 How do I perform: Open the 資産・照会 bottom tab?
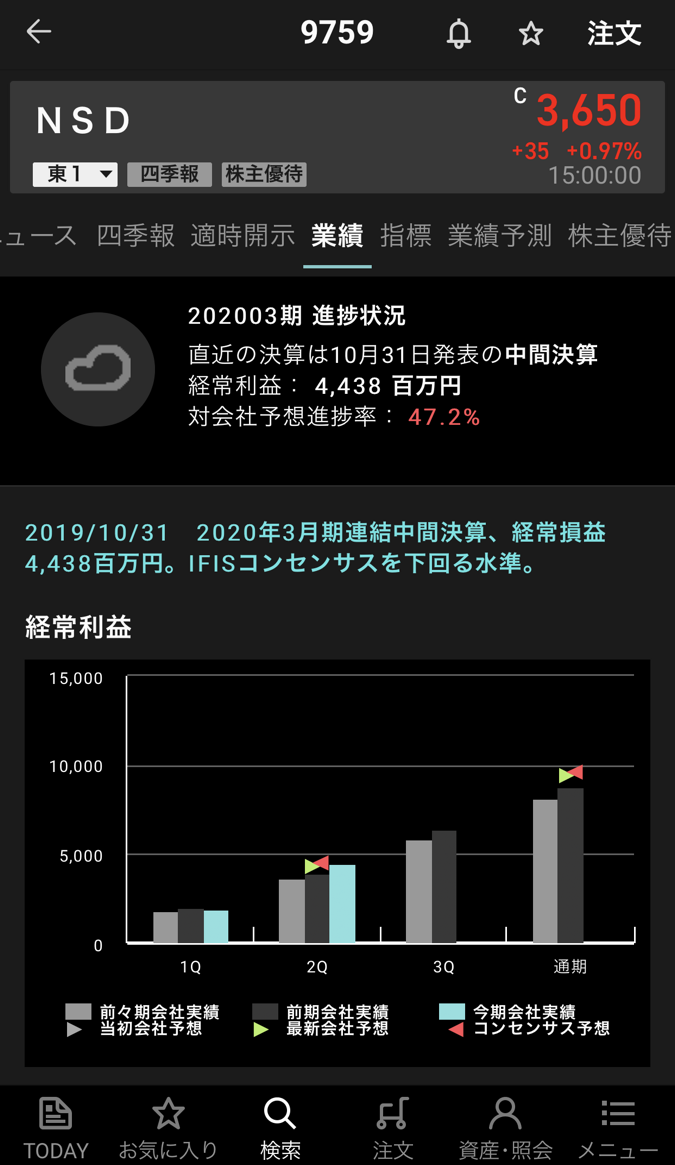505,1128
